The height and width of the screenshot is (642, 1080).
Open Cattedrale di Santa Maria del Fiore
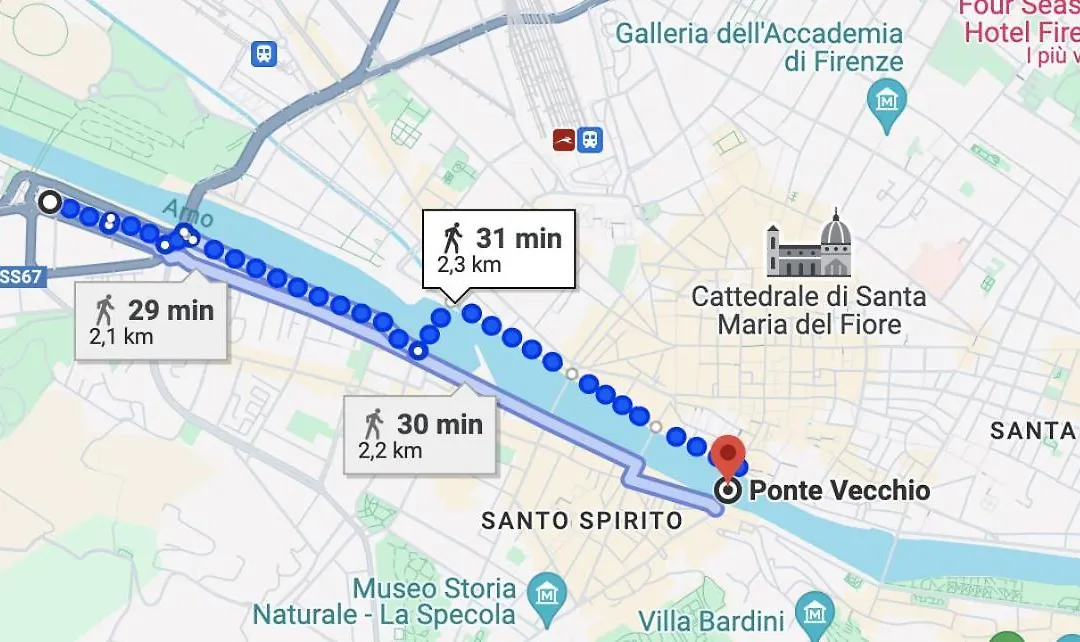coord(809,246)
